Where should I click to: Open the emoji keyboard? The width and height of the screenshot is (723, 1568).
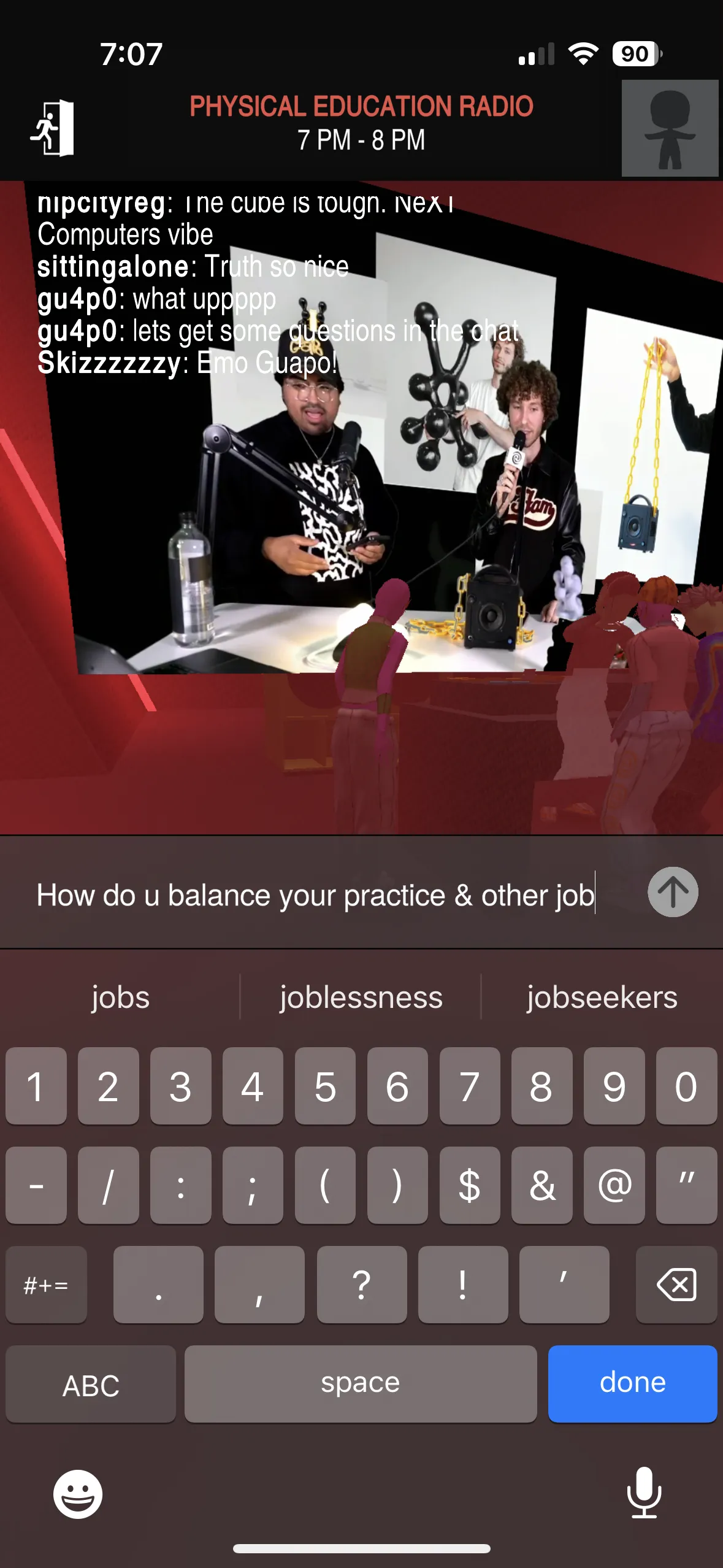78,1494
